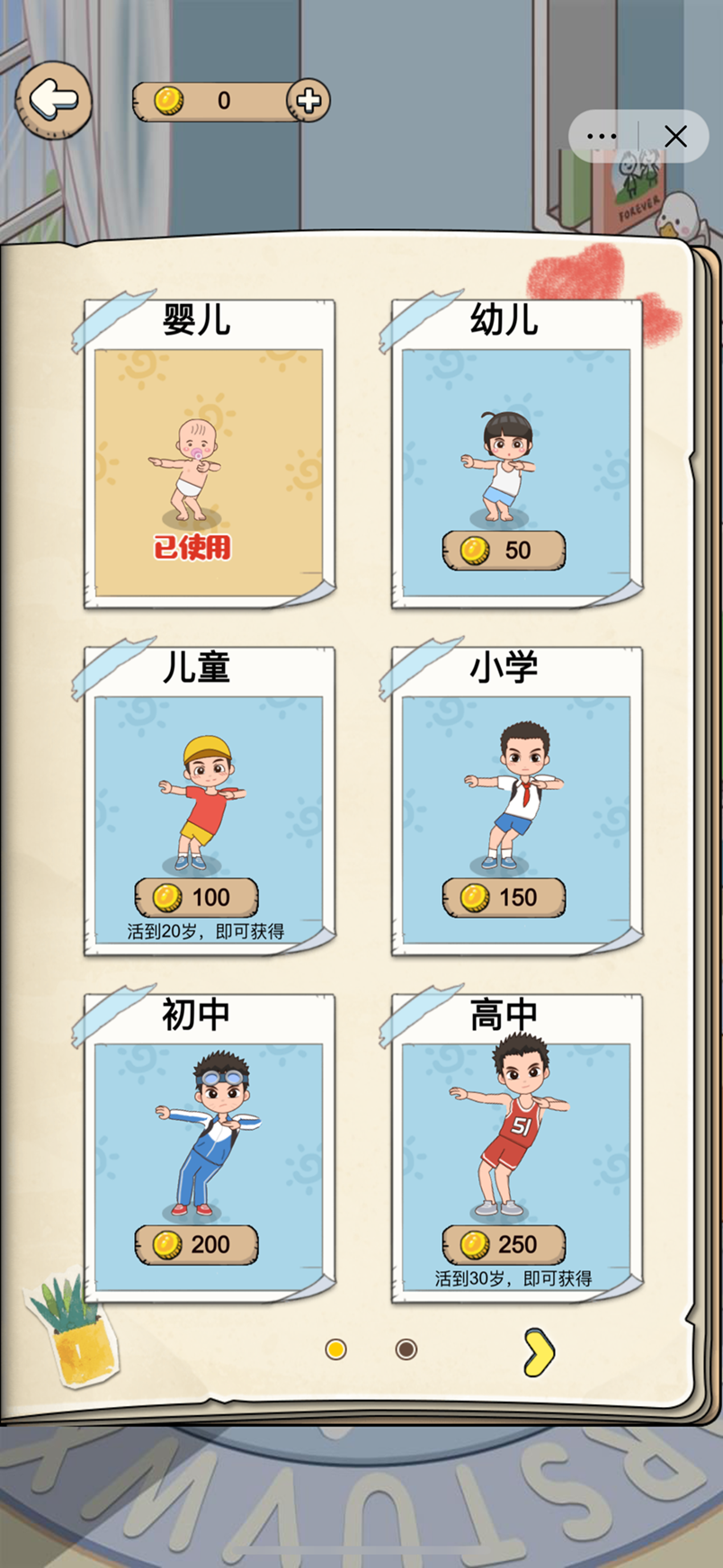
Task: Click the back arrow at top left
Action: coord(51,99)
